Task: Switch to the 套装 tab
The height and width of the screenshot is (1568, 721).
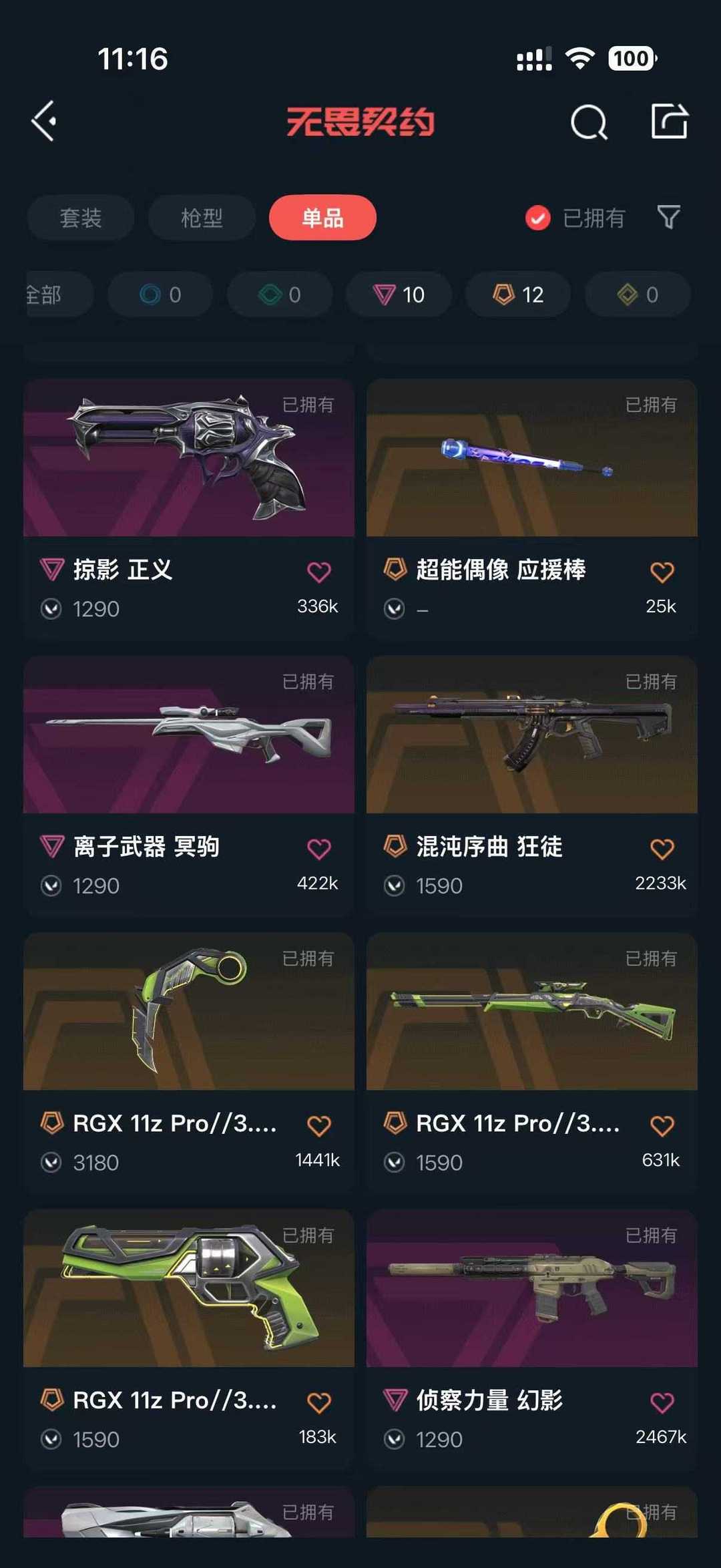Action: click(x=81, y=218)
